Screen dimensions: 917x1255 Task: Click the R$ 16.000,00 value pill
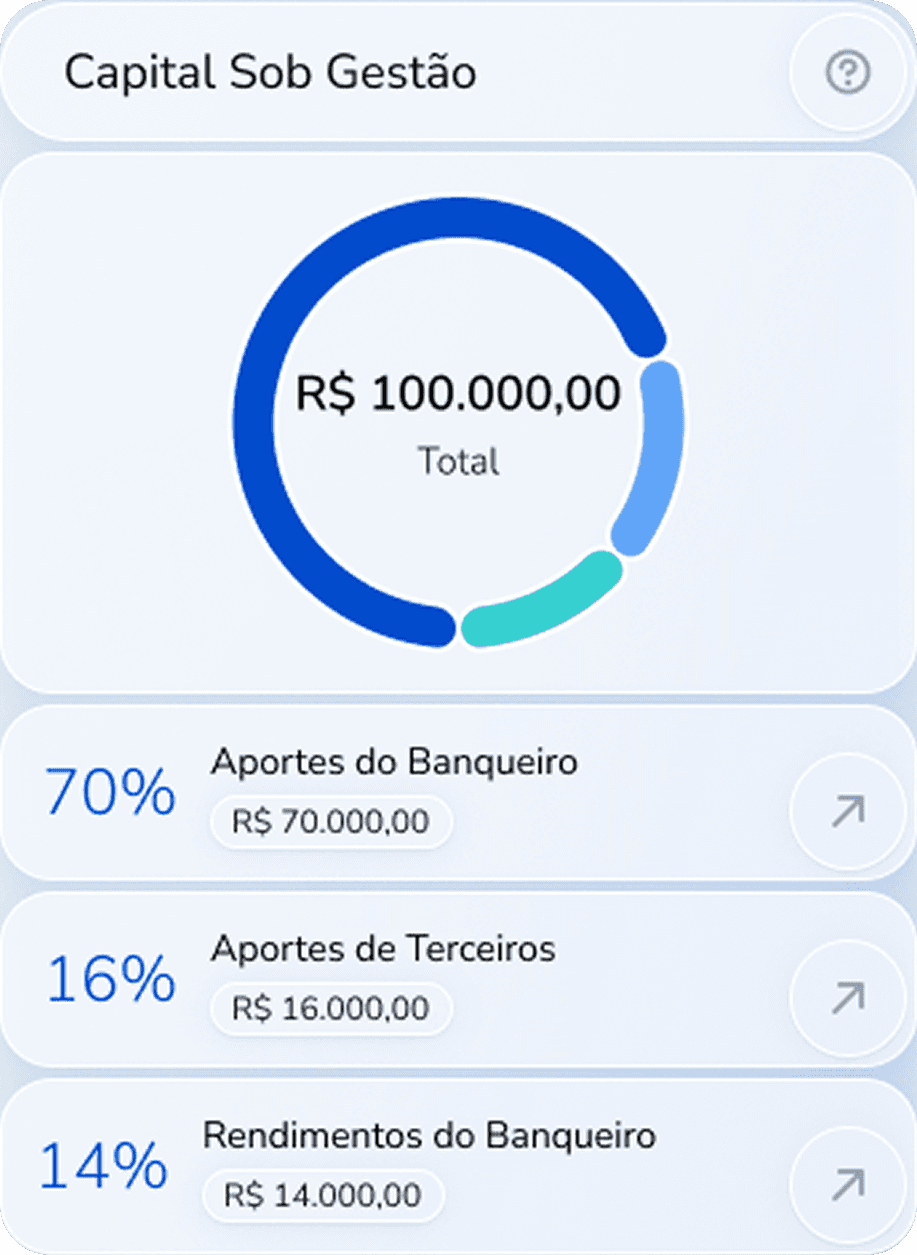tap(328, 1009)
